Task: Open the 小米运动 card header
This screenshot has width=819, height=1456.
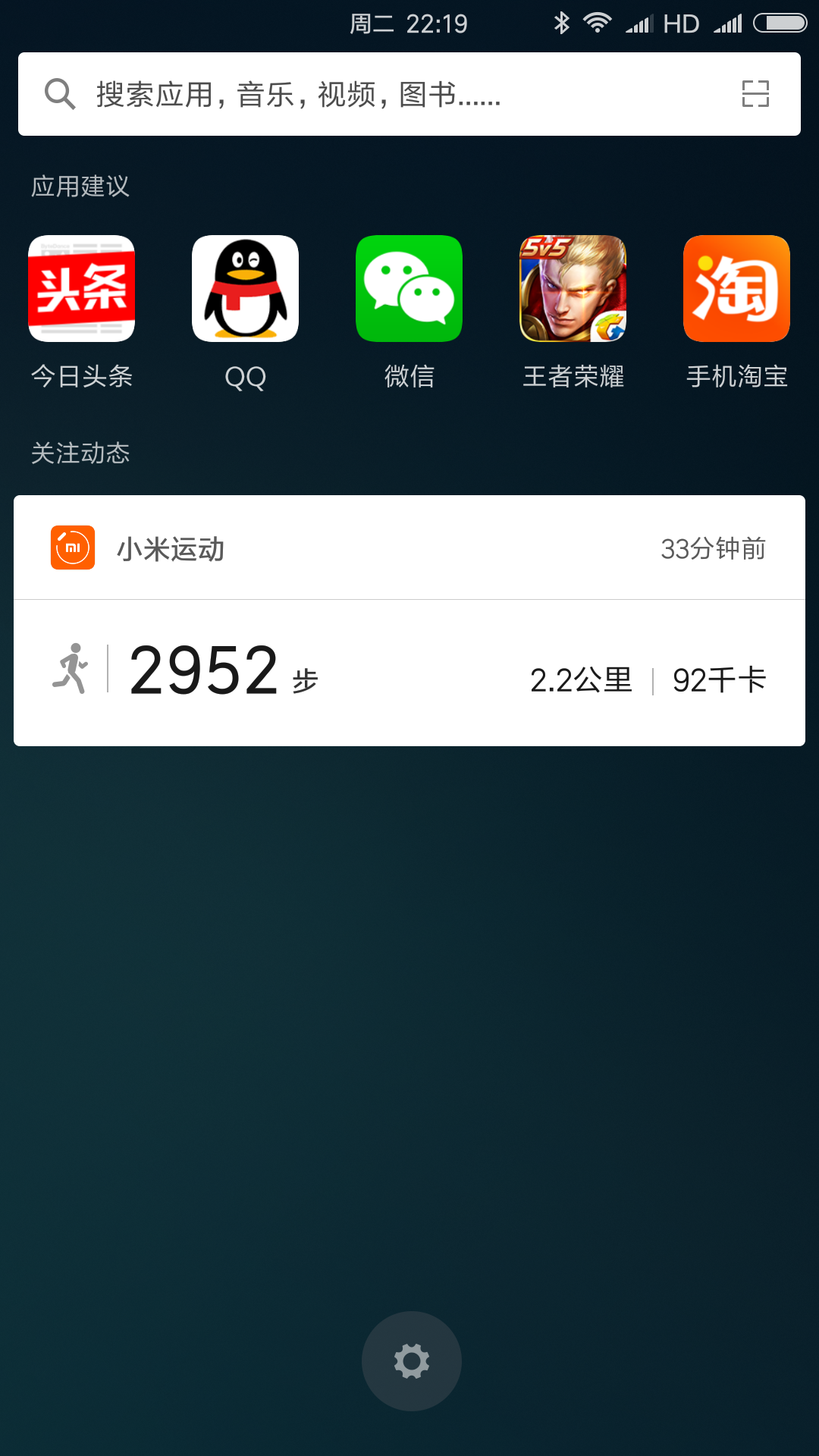Action: (x=409, y=548)
